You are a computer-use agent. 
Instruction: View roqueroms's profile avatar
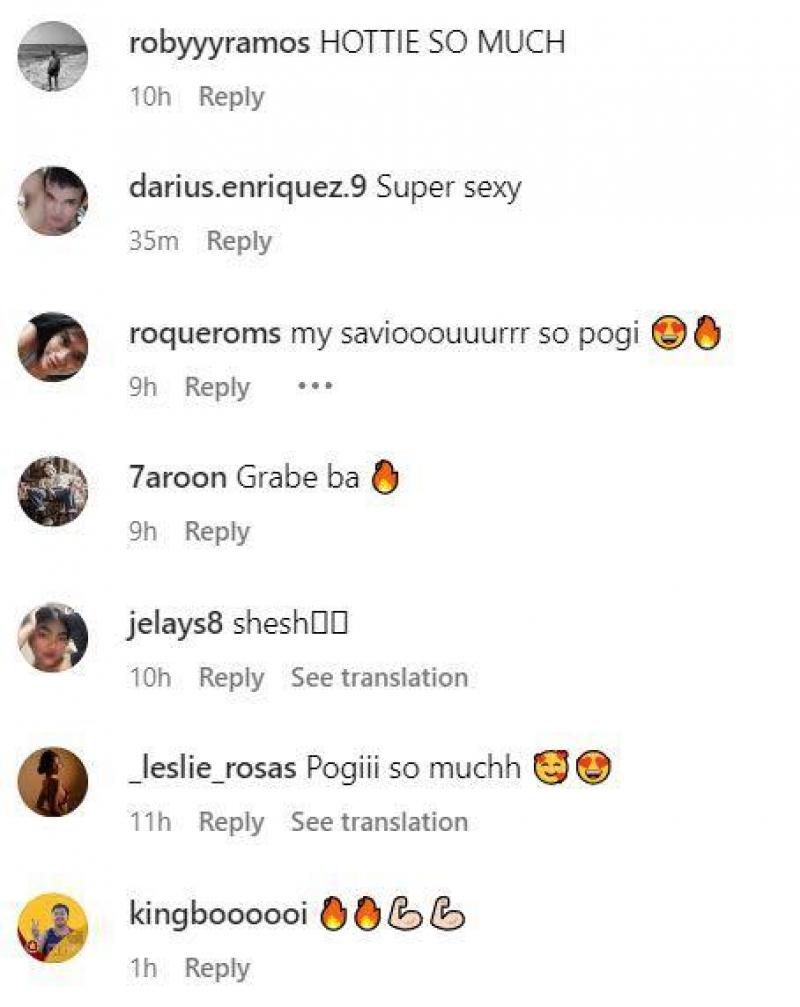(x=53, y=346)
